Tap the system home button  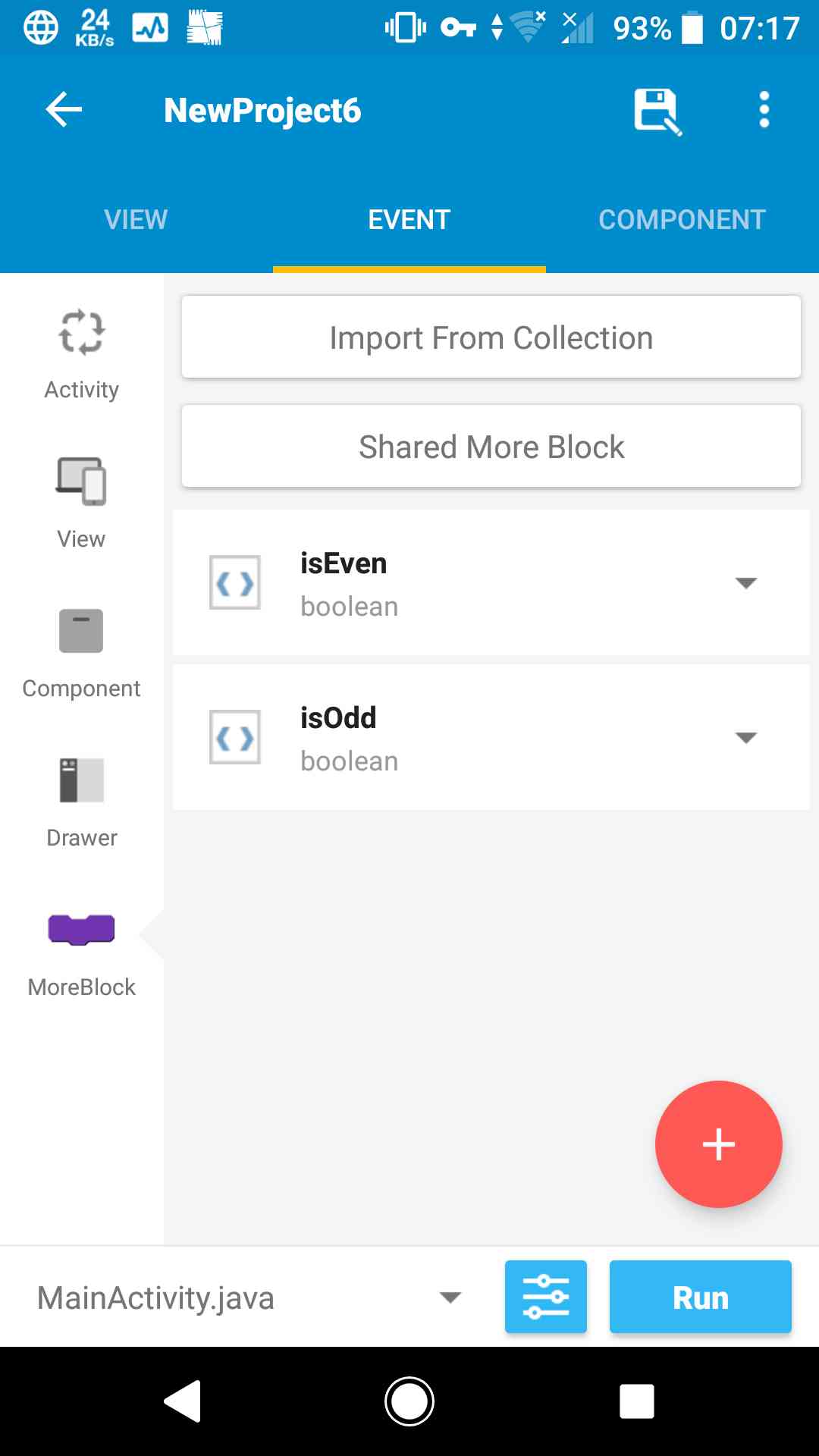tap(409, 1401)
